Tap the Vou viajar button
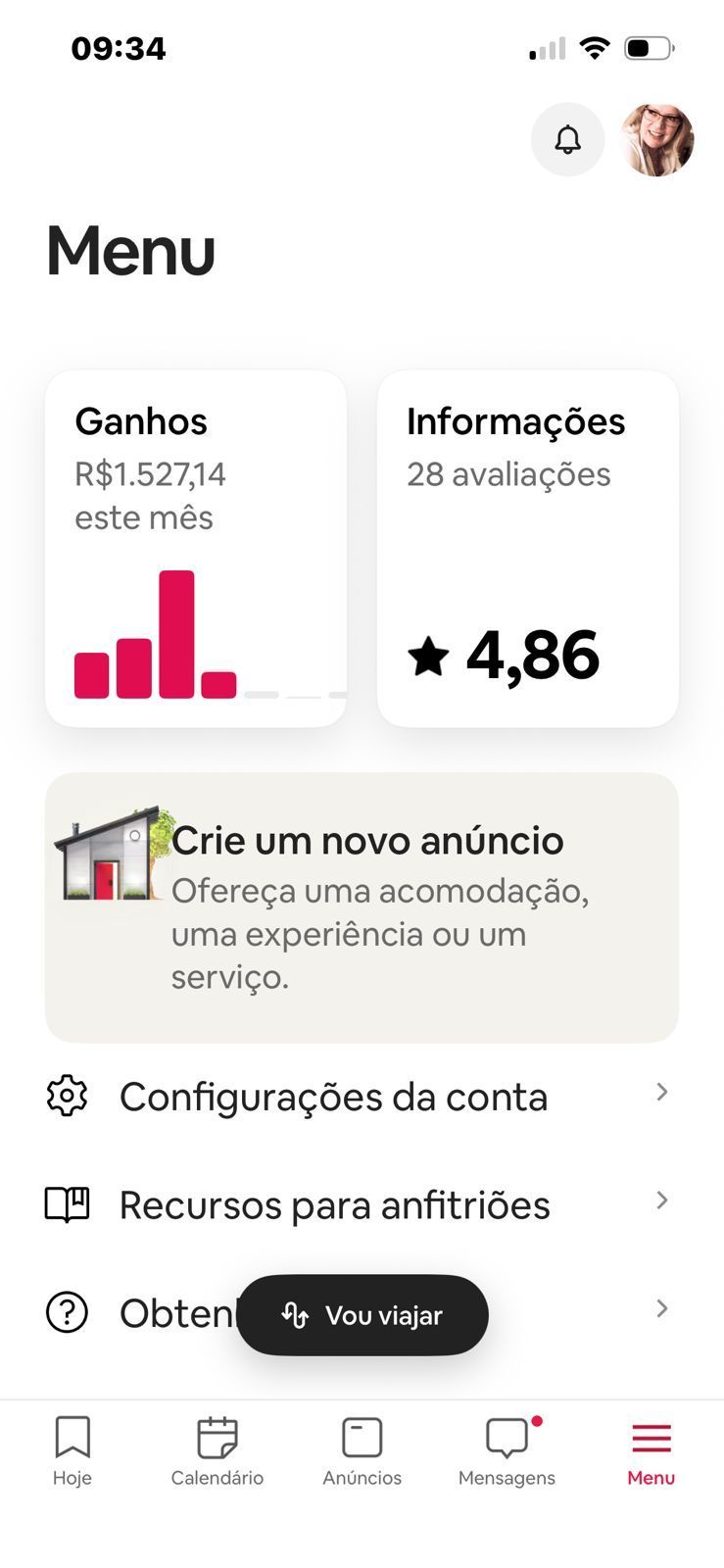 tap(362, 1315)
